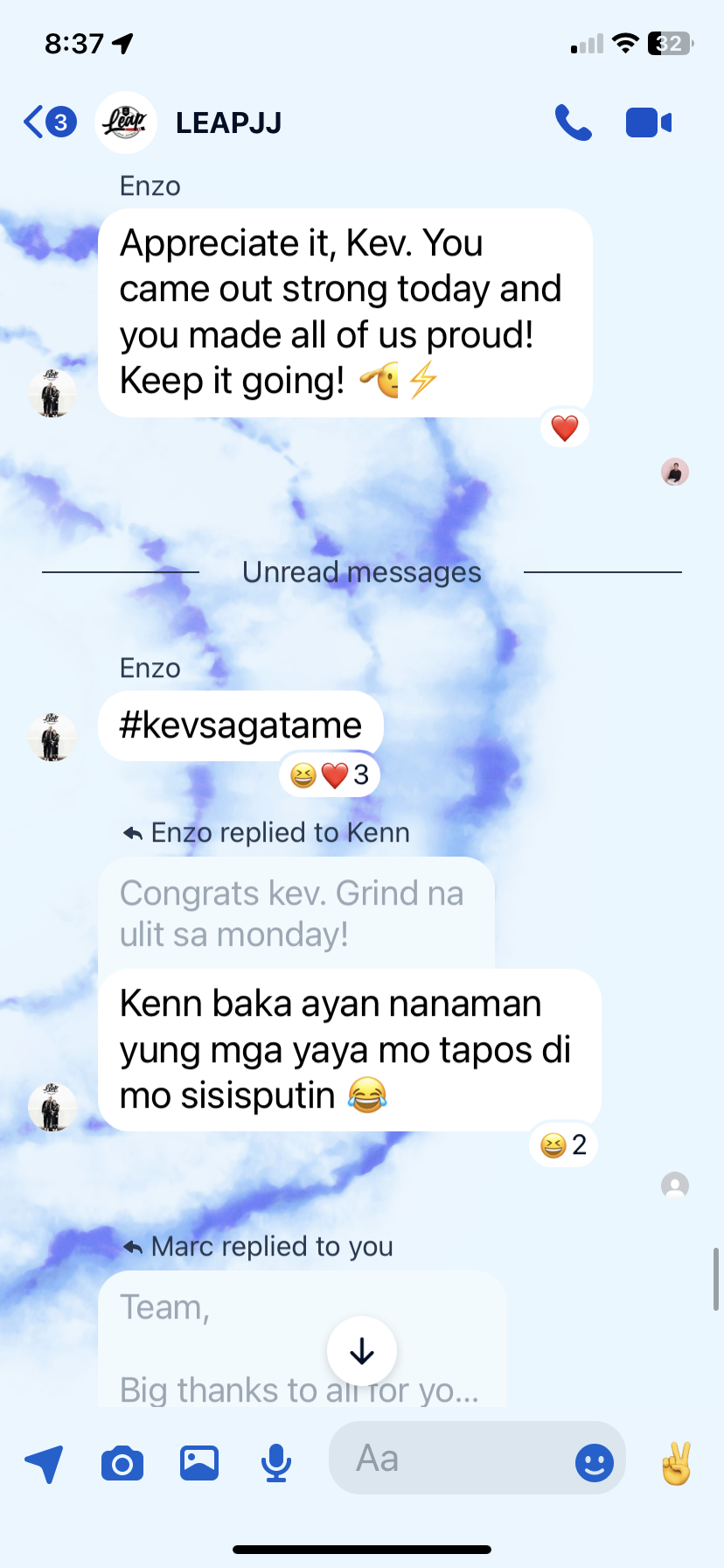Open LEAPJJ group chat details
The height and width of the screenshot is (1568, 724).
click(x=228, y=122)
